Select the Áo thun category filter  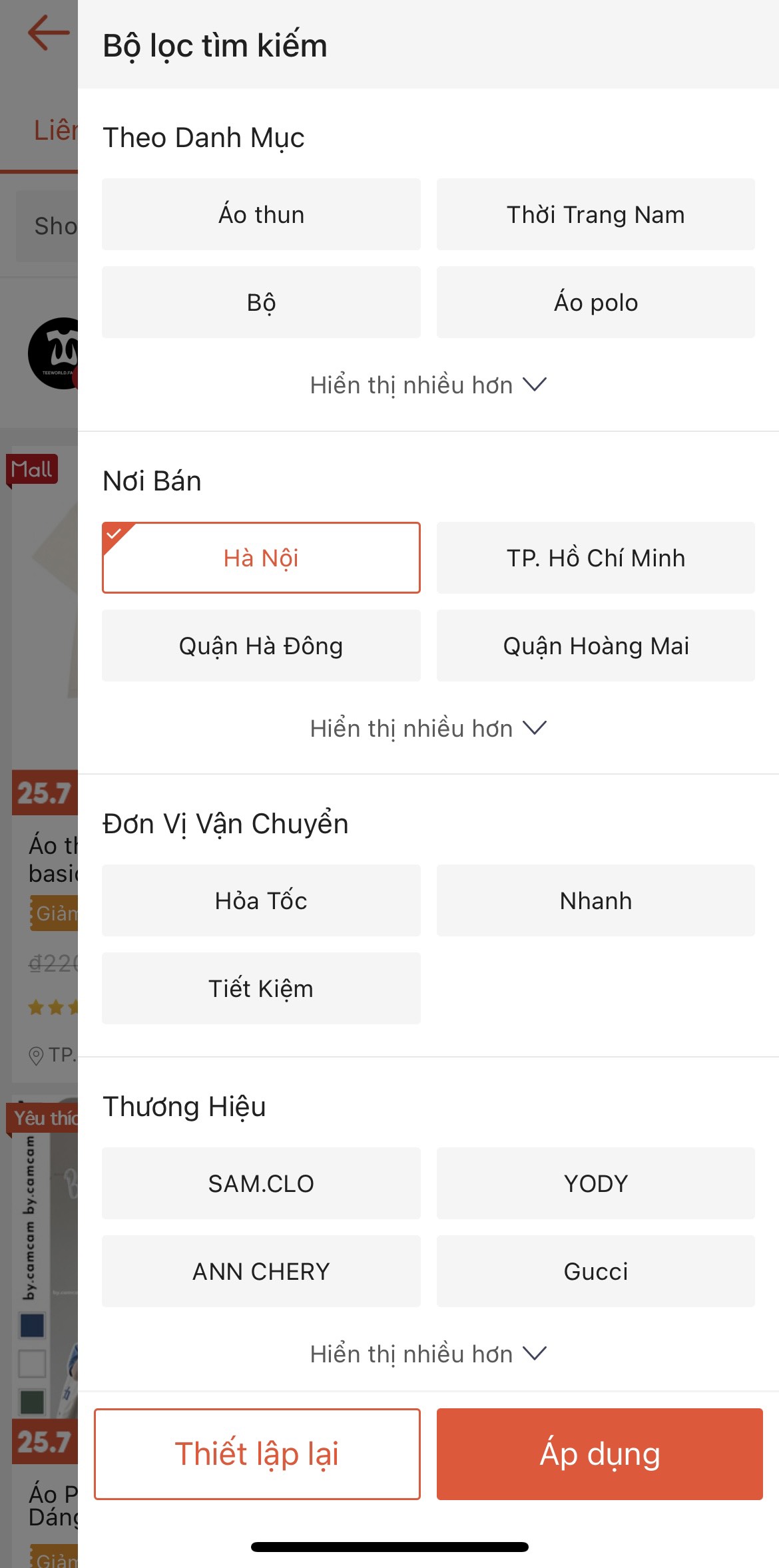[261, 214]
